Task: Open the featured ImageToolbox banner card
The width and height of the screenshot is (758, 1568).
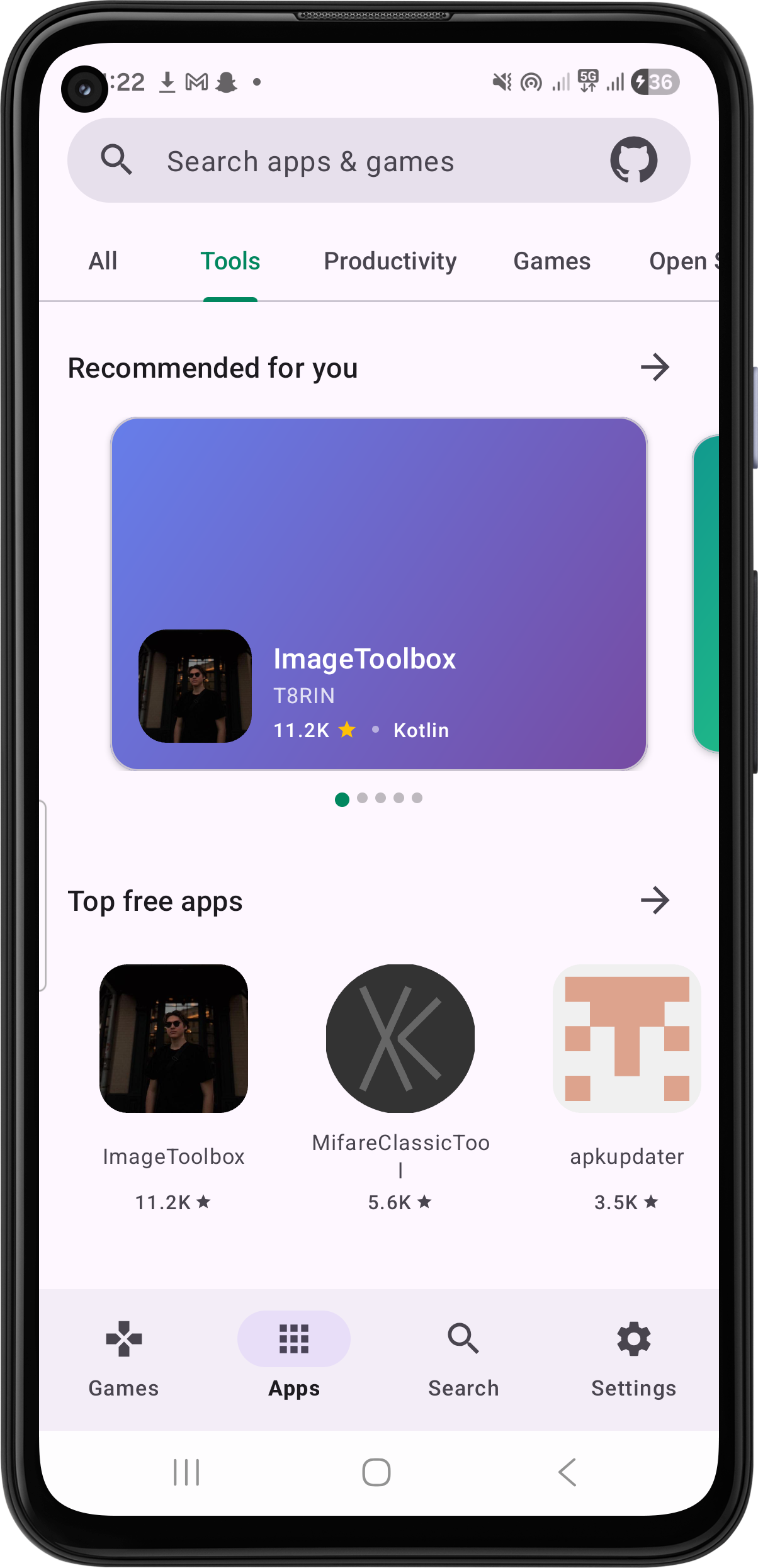Action: point(378,594)
